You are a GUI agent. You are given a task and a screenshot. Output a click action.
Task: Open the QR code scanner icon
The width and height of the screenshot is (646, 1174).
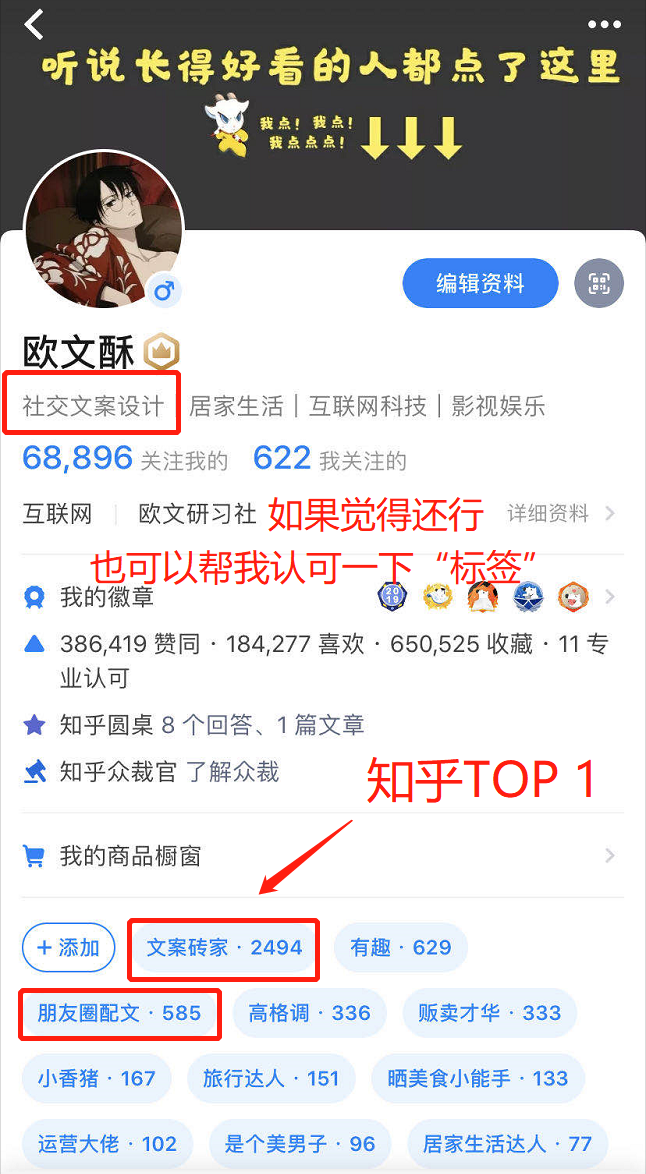point(599,283)
